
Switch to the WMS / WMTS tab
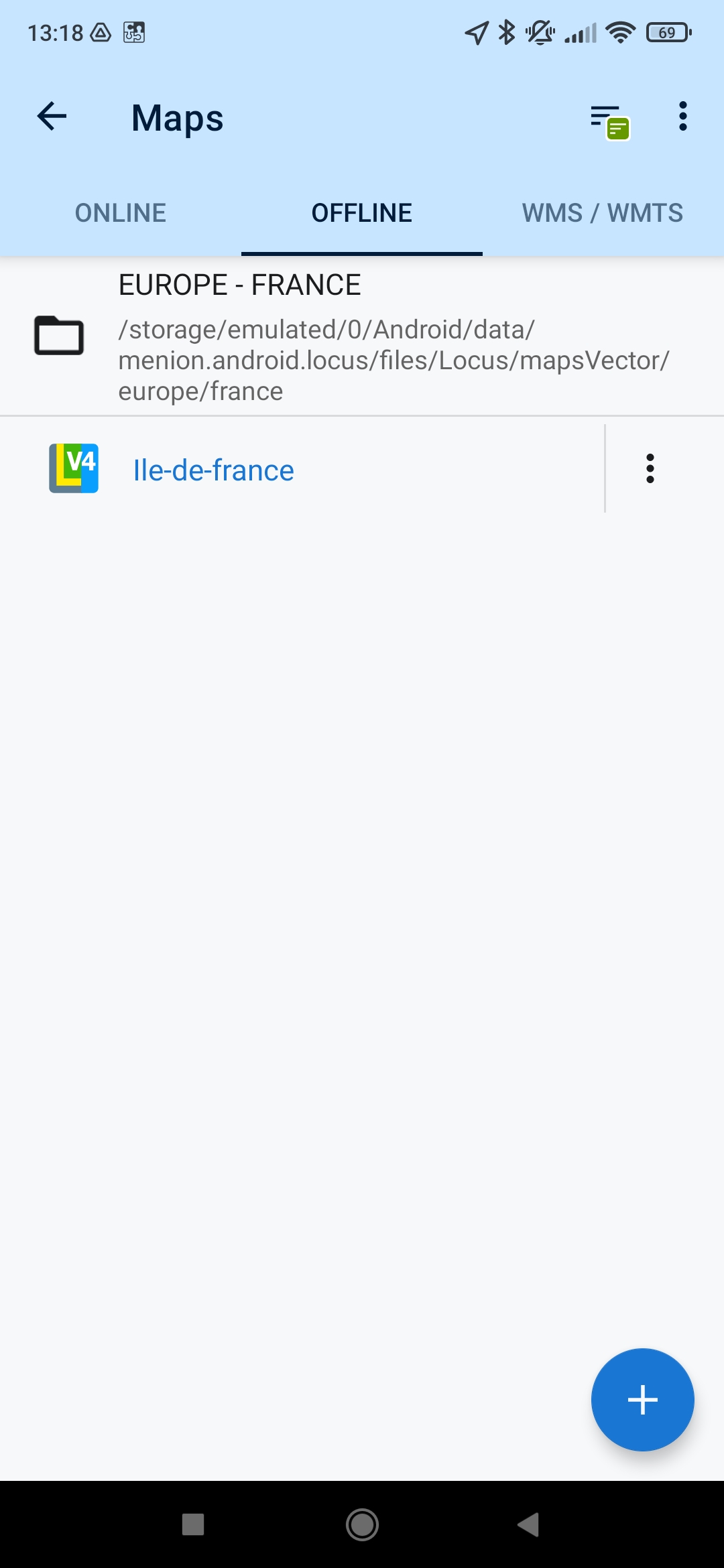[x=603, y=213]
